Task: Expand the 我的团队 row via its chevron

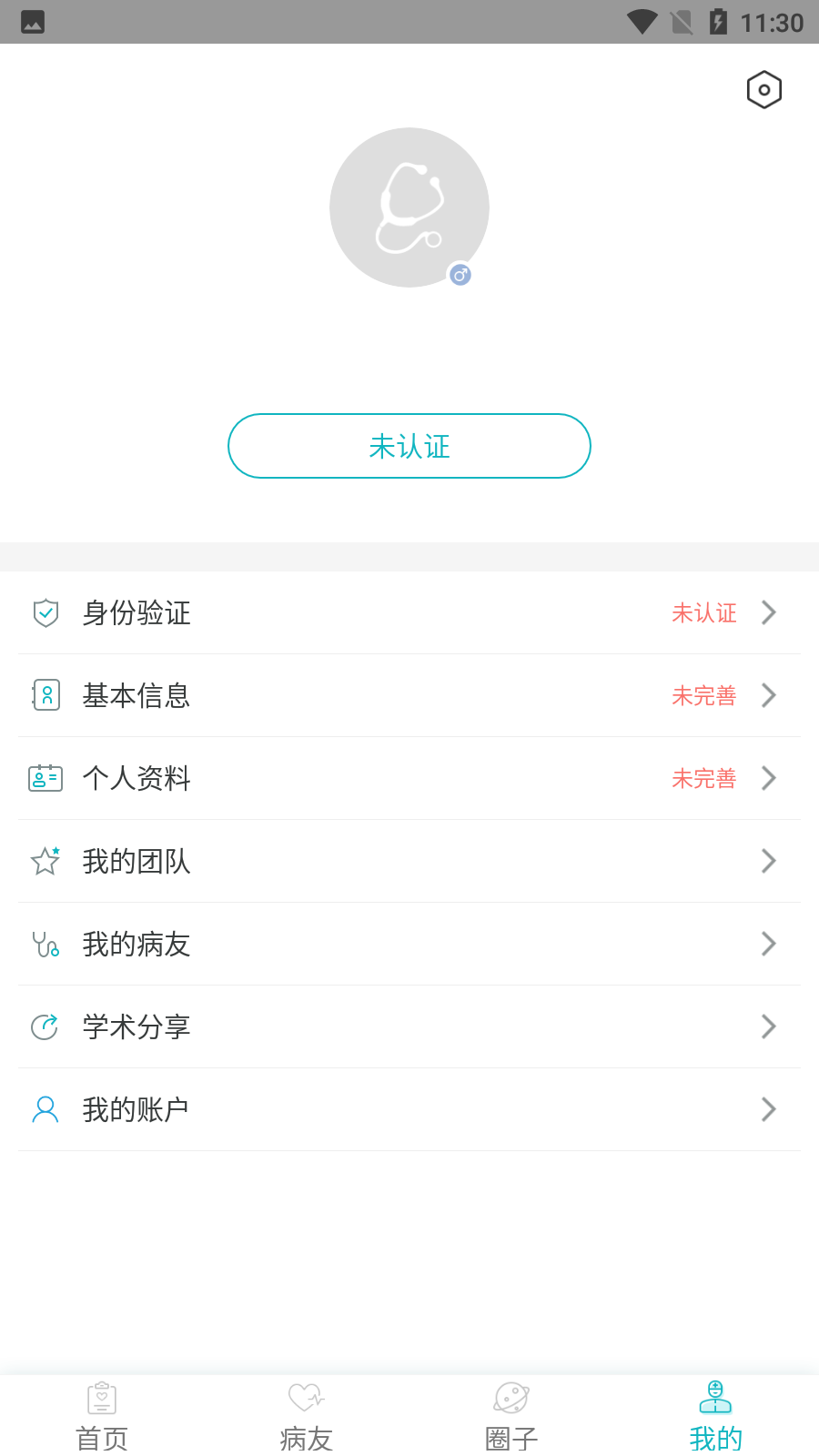Action: (x=769, y=861)
